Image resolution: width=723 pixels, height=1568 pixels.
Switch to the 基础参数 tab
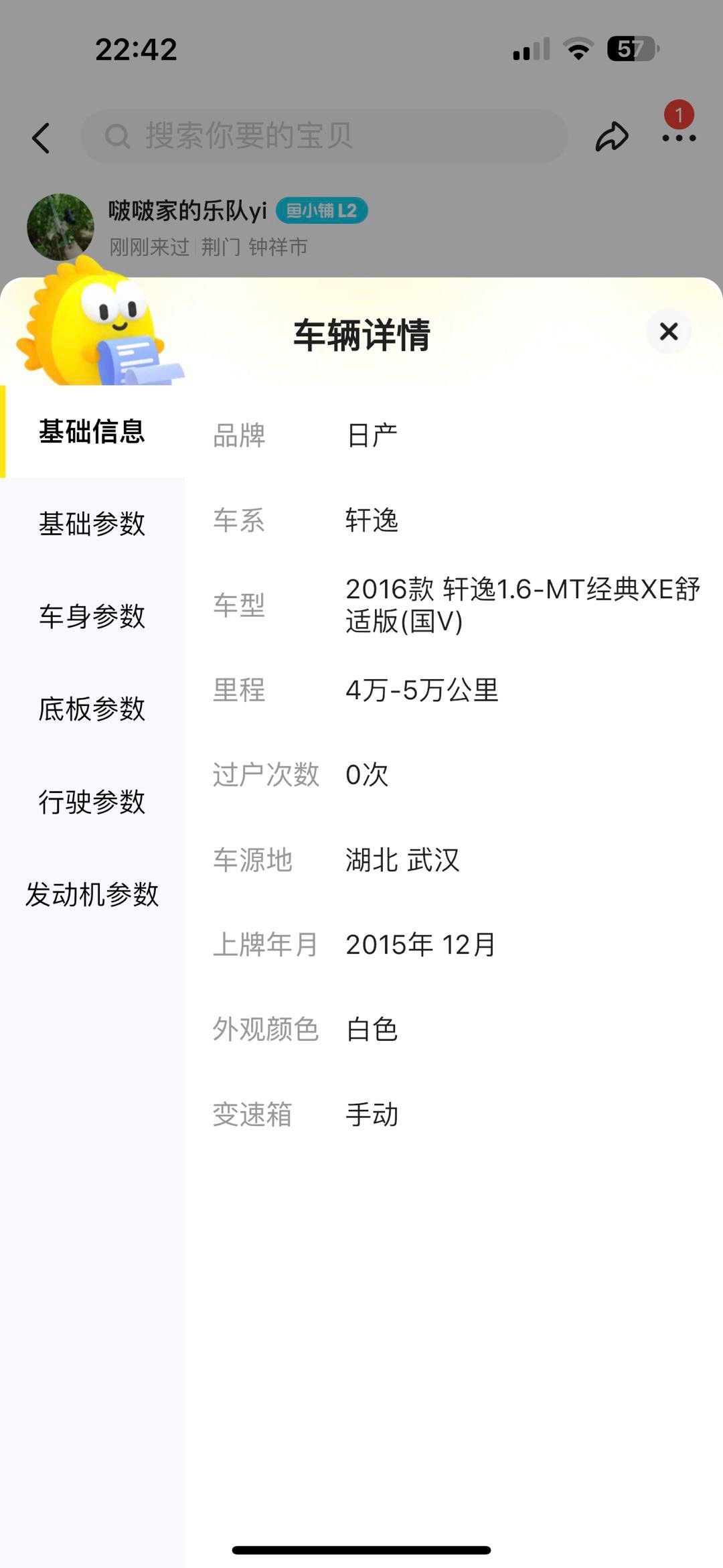(92, 523)
